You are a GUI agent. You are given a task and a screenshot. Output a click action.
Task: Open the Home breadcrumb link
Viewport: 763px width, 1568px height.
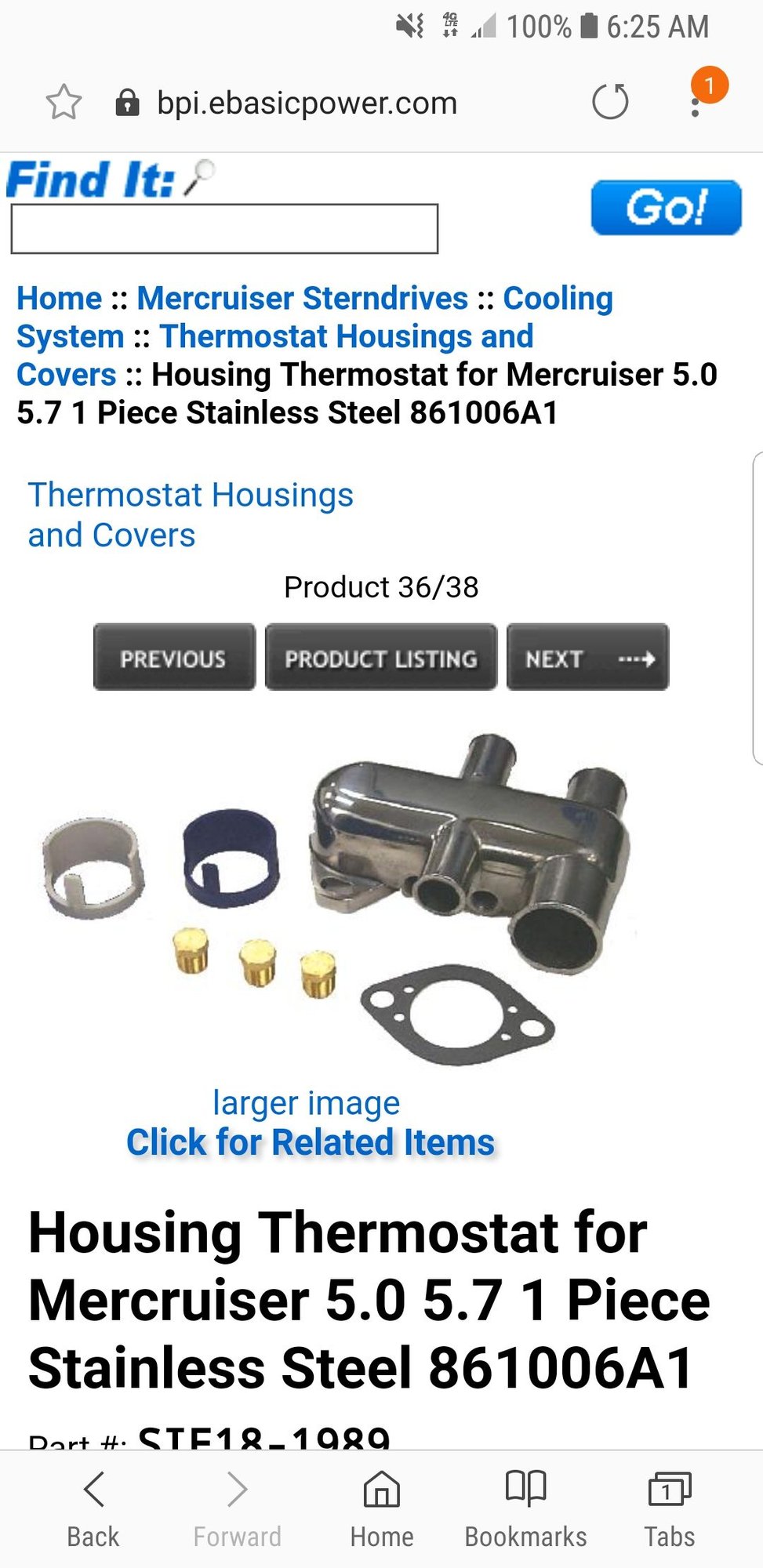(60, 298)
